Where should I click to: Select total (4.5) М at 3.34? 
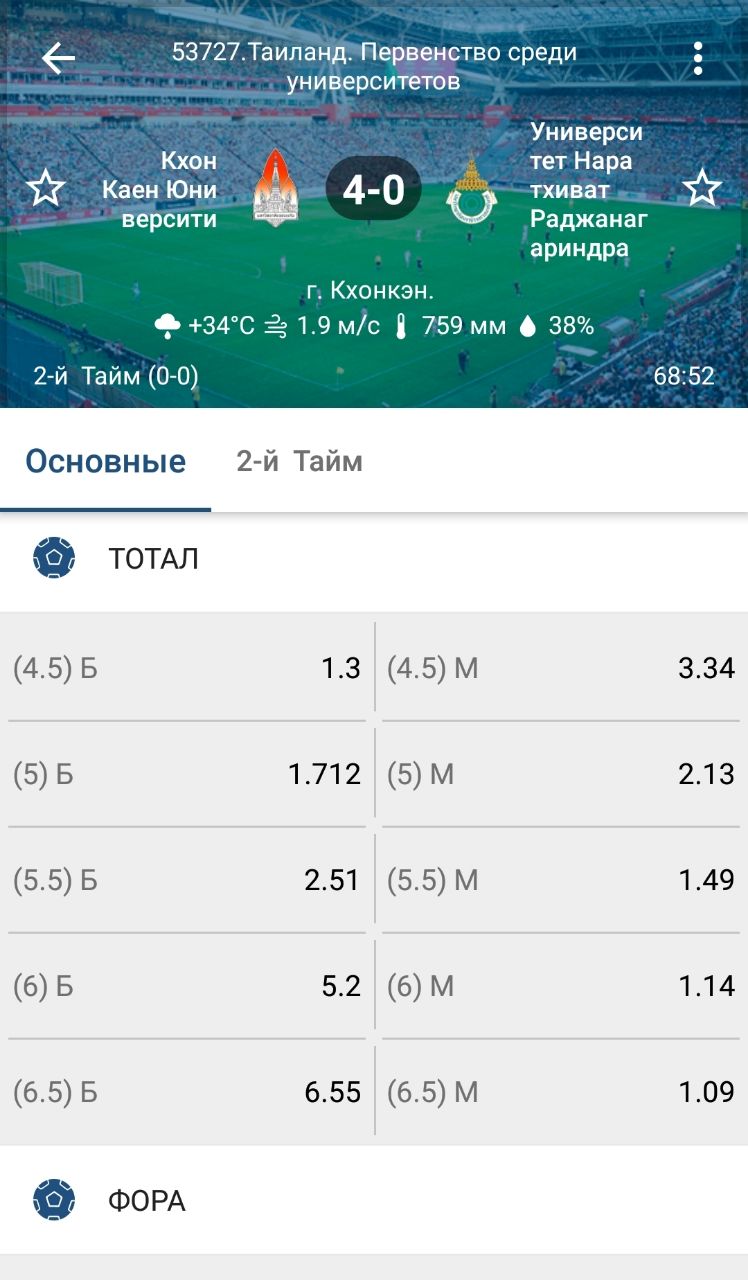coord(561,669)
